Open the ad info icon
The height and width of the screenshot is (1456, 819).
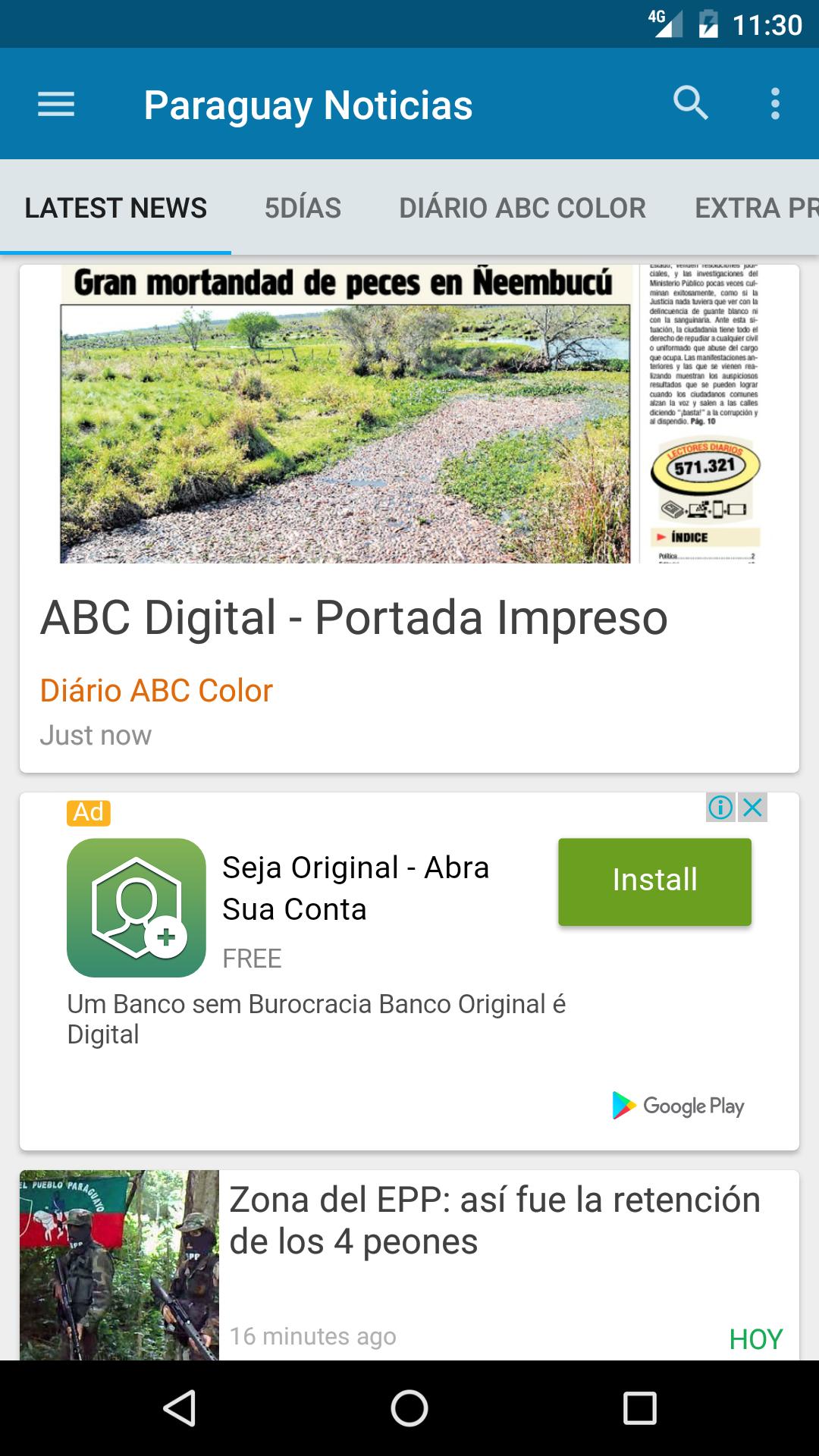click(720, 808)
